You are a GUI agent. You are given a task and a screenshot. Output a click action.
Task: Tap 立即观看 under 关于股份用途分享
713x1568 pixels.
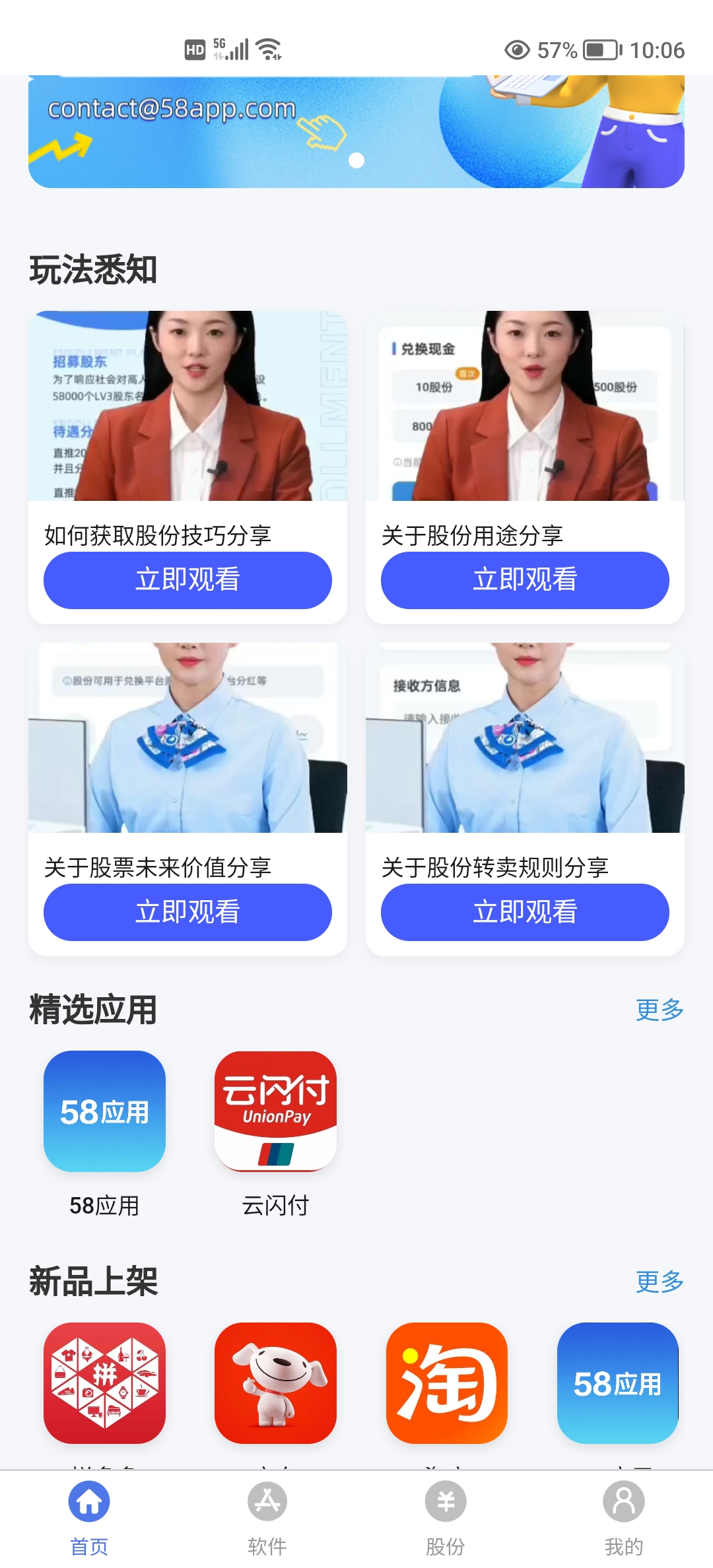(x=525, y=580)
